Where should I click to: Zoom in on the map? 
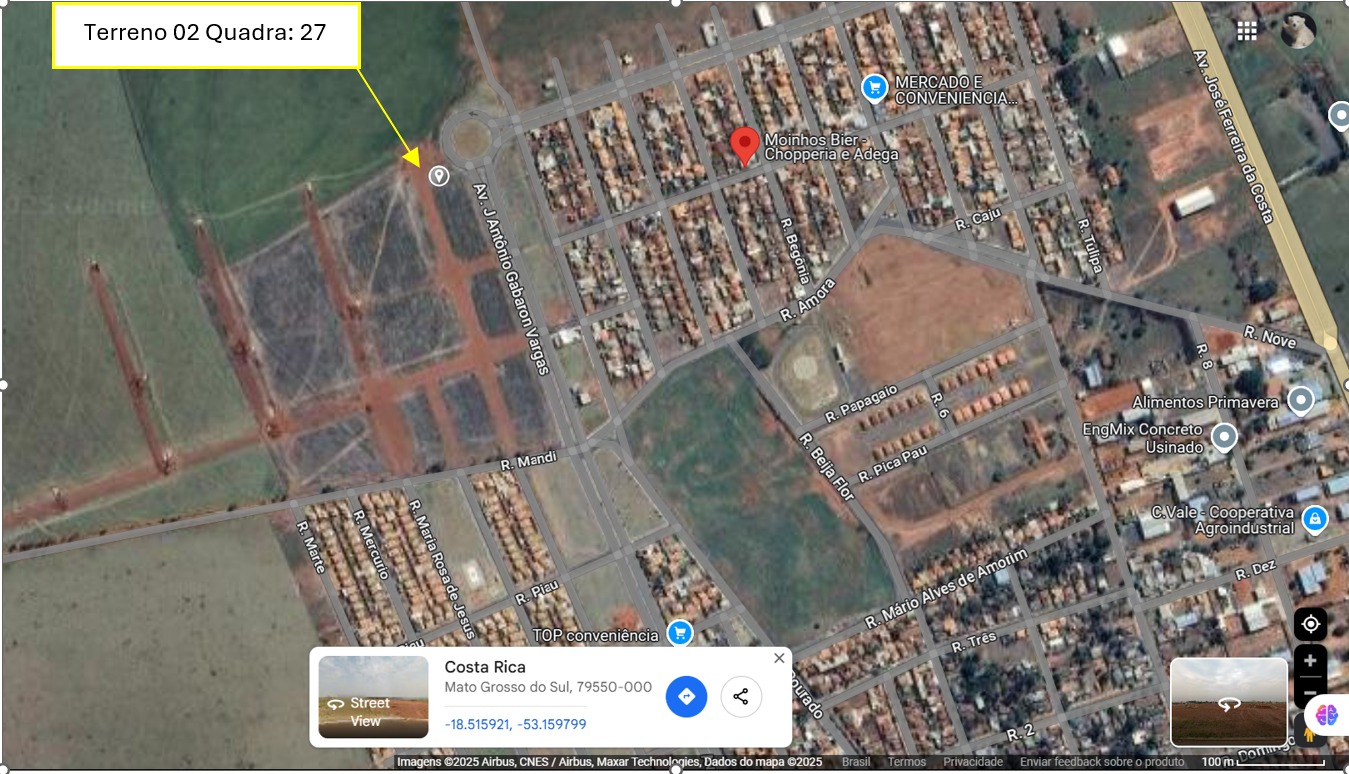pos(1310,661)
